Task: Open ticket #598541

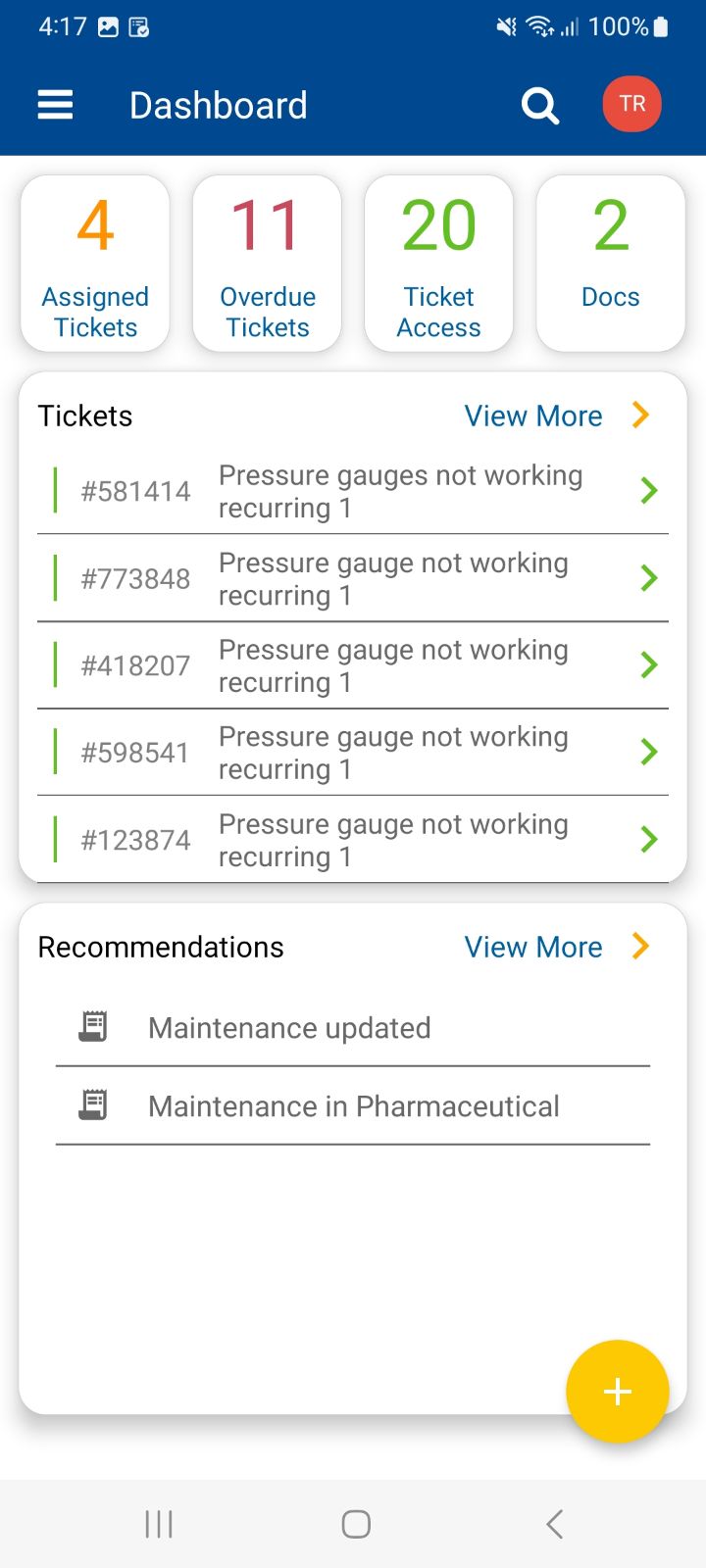Action: 353,752
